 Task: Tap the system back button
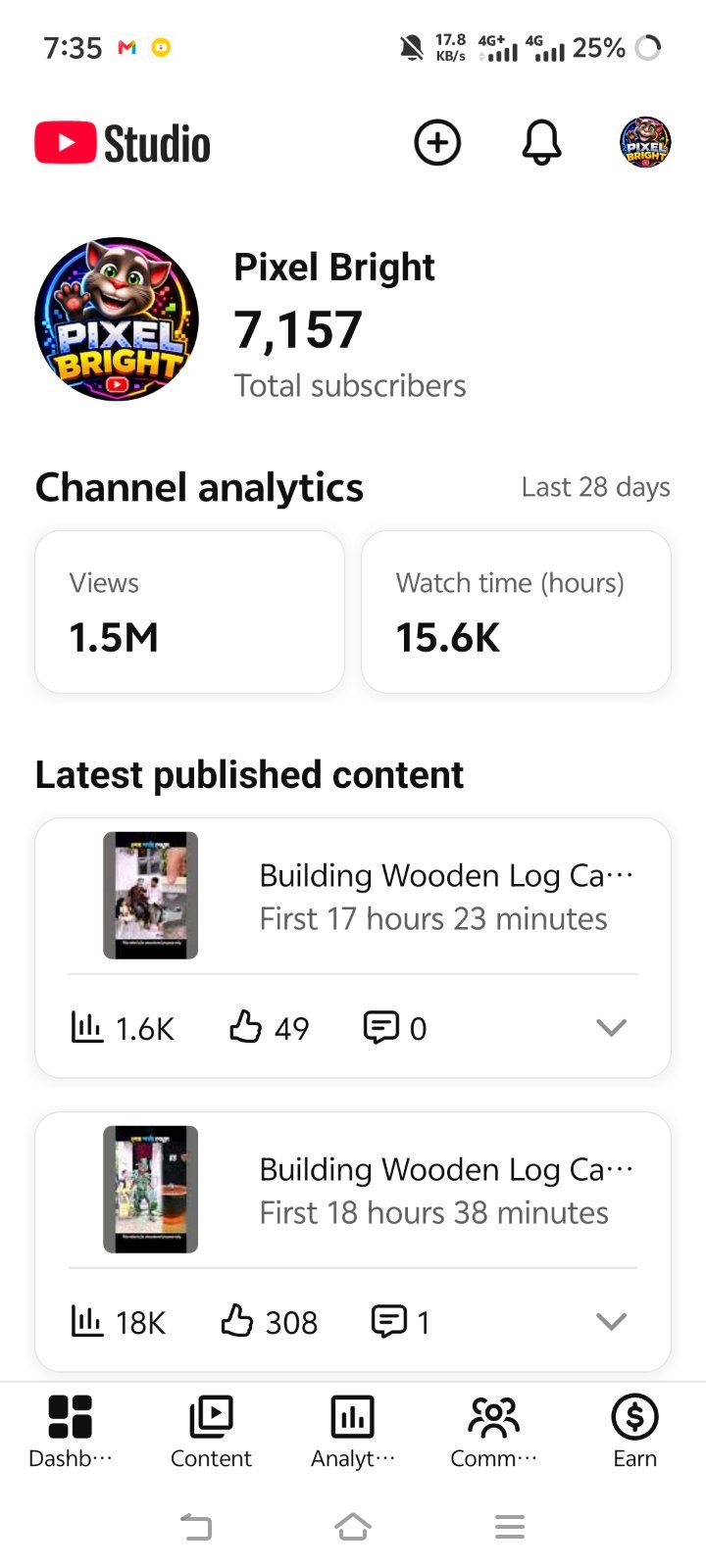(x=196, y=1526)
